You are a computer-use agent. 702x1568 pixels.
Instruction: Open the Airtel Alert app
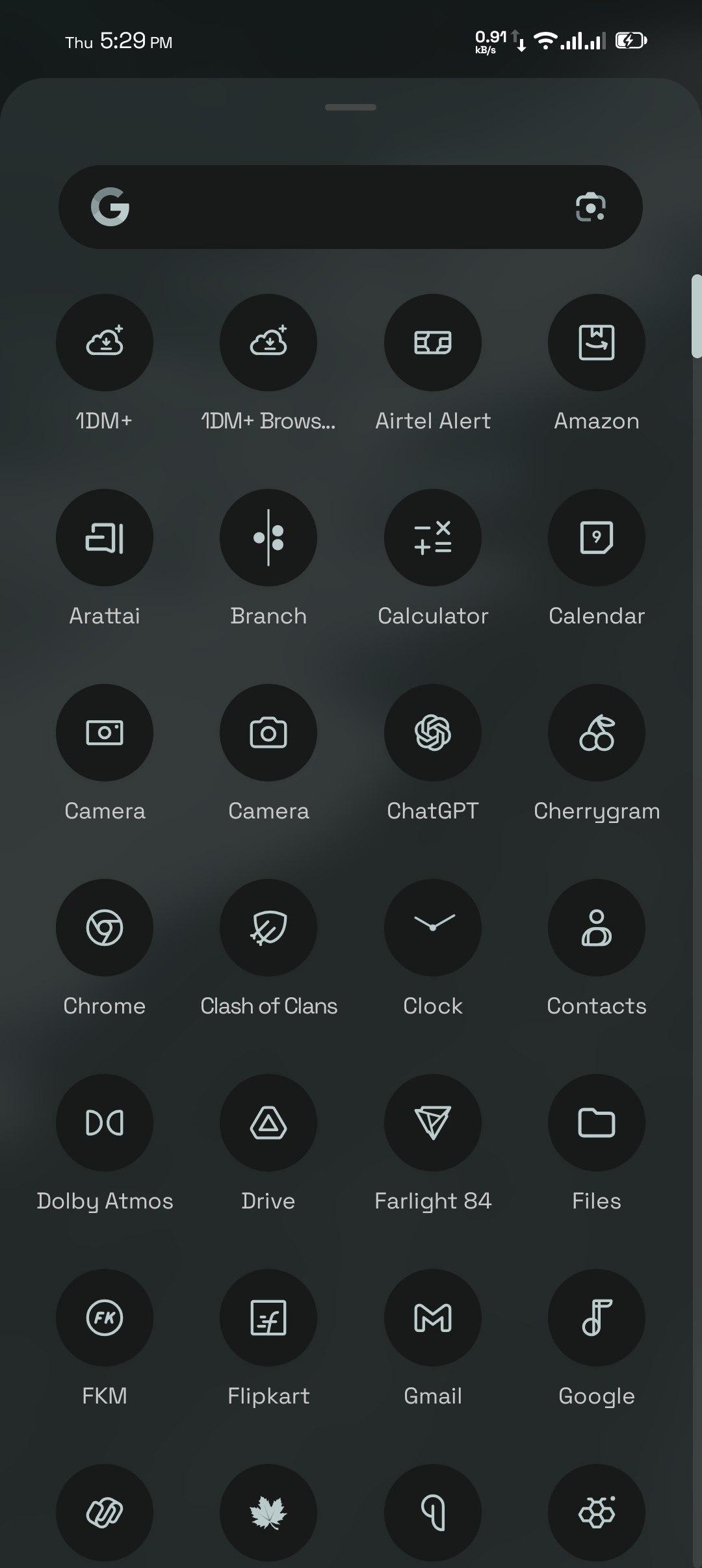[433, 343]
